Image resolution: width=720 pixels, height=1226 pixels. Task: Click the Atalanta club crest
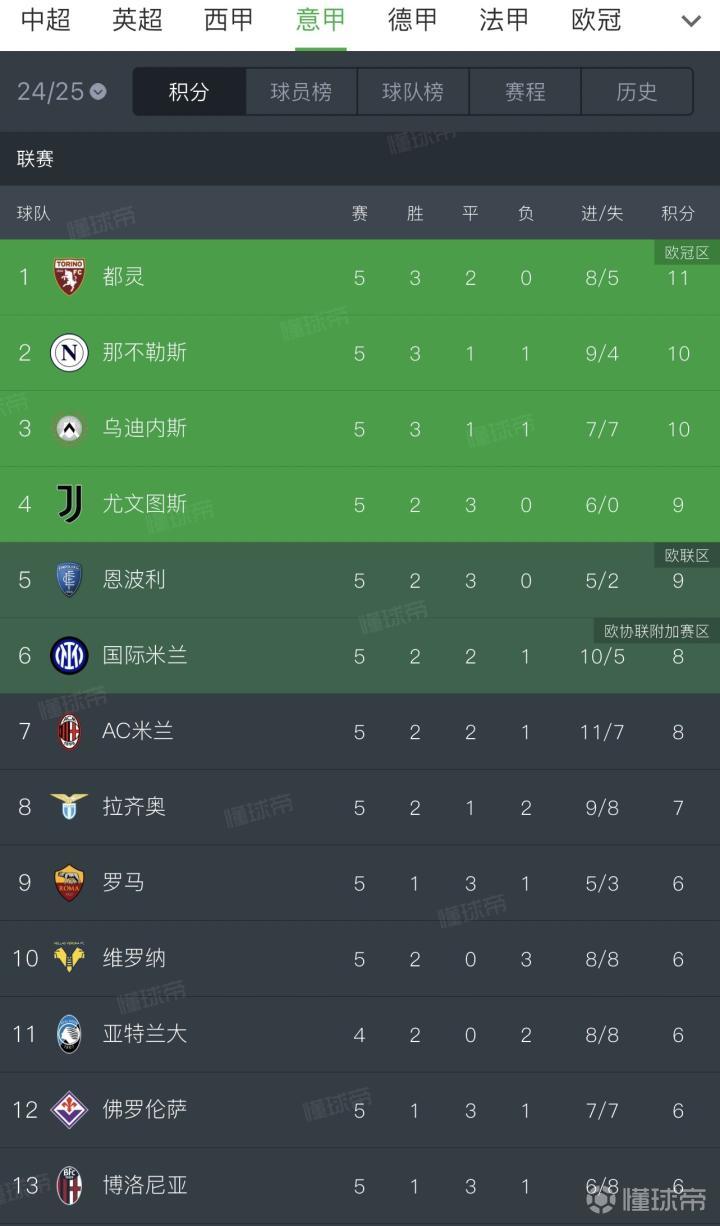69,1034
